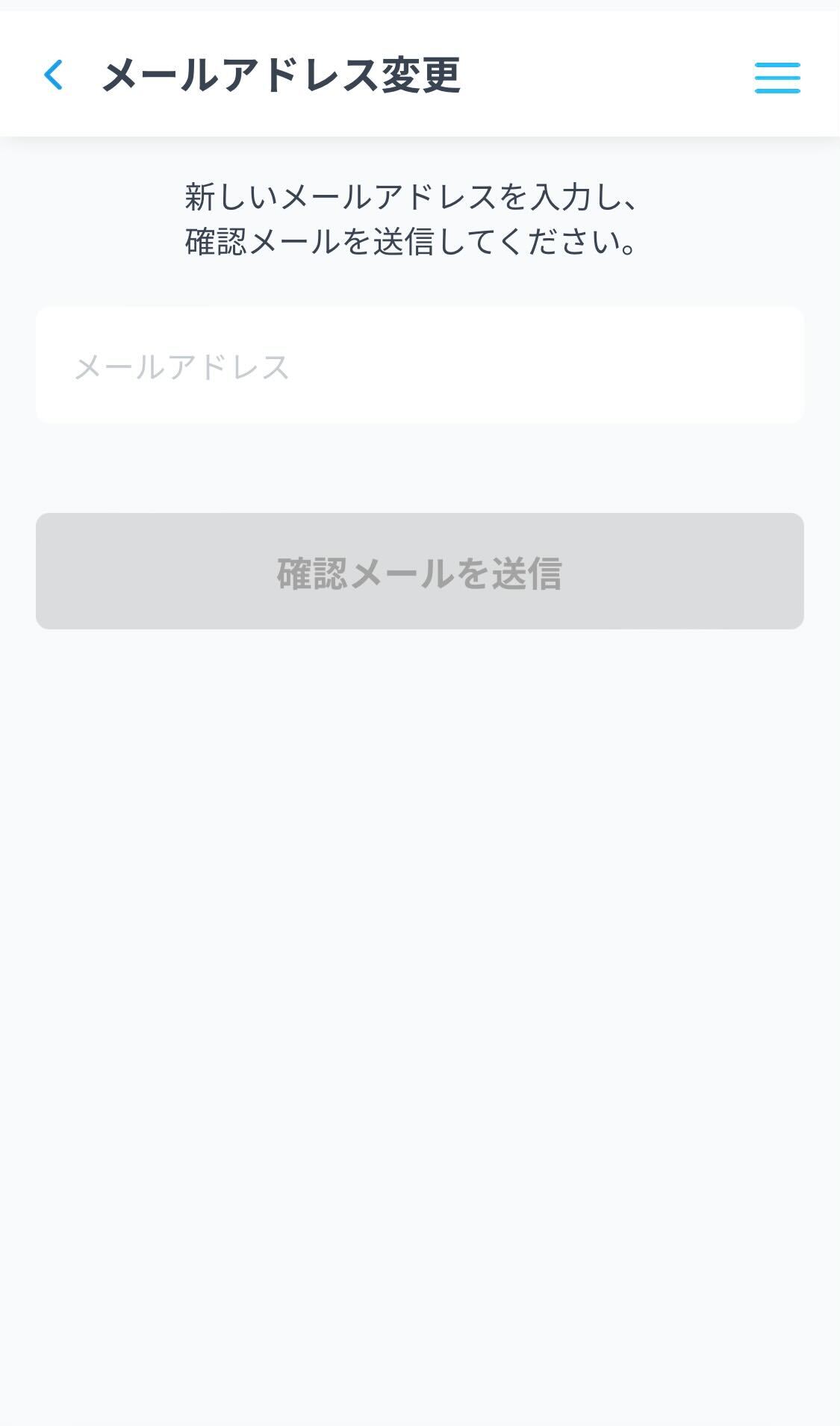This screenshot has height=1426, width=840.
Task: Activate the confirmation mail send button
Action: pos(420,570)
